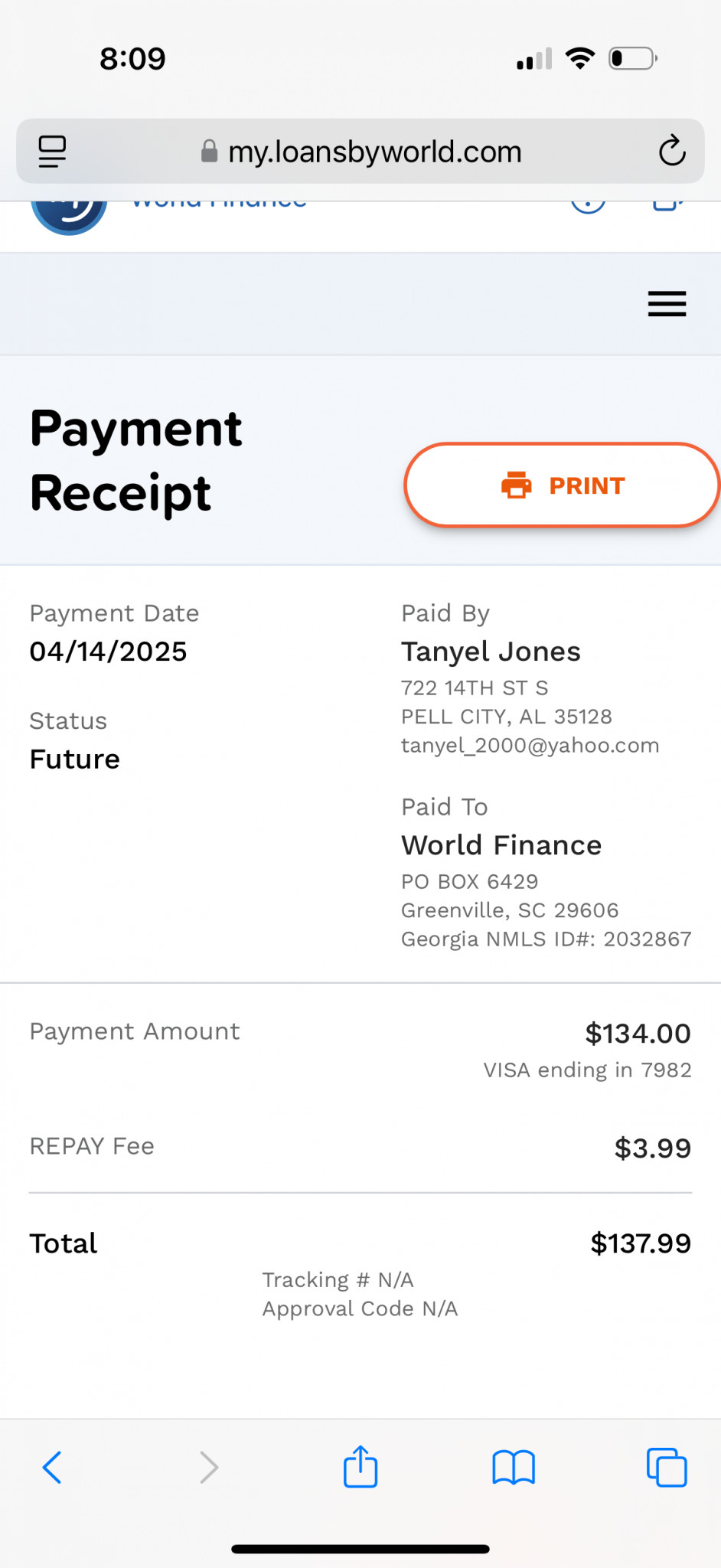721x1568 pixels.
Task: Open the hamburger menu
Action: click(667, 304)
